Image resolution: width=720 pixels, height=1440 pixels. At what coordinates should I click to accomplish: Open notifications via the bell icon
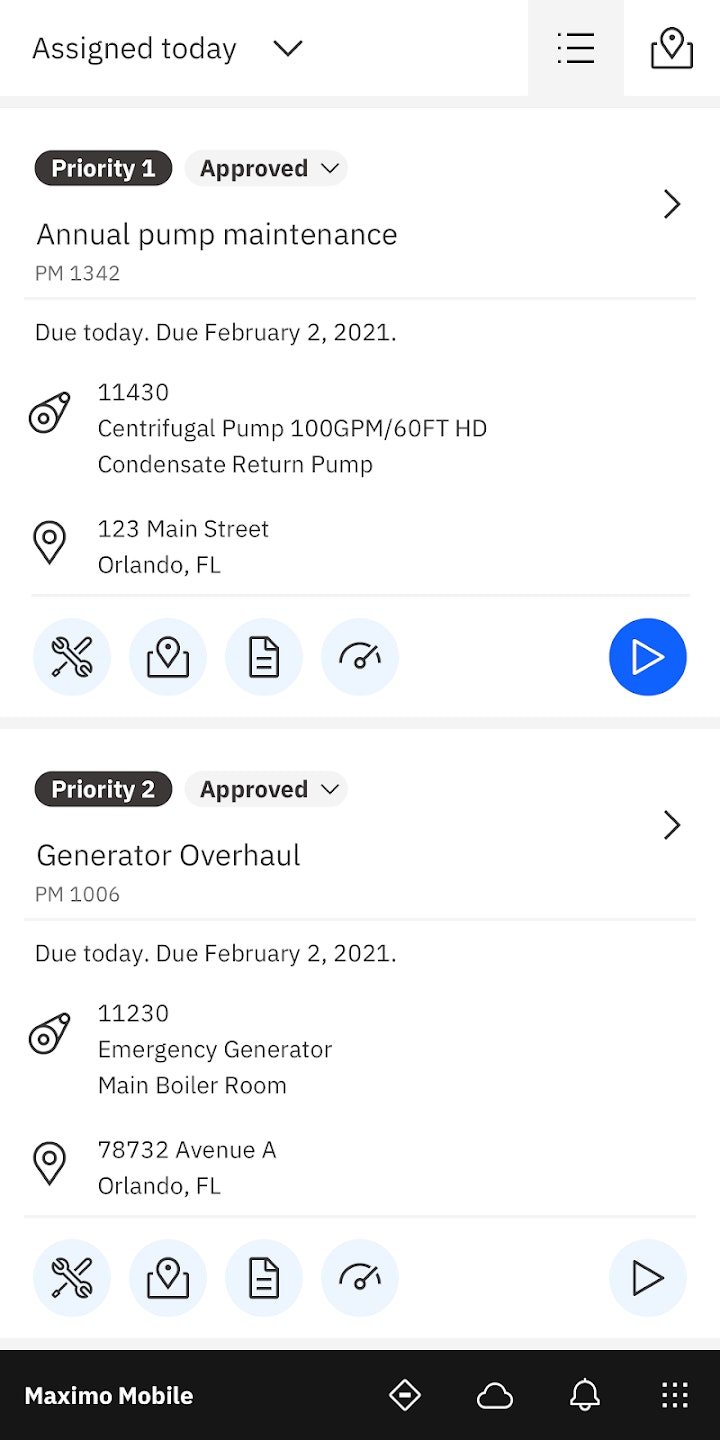pos(585,1396)
